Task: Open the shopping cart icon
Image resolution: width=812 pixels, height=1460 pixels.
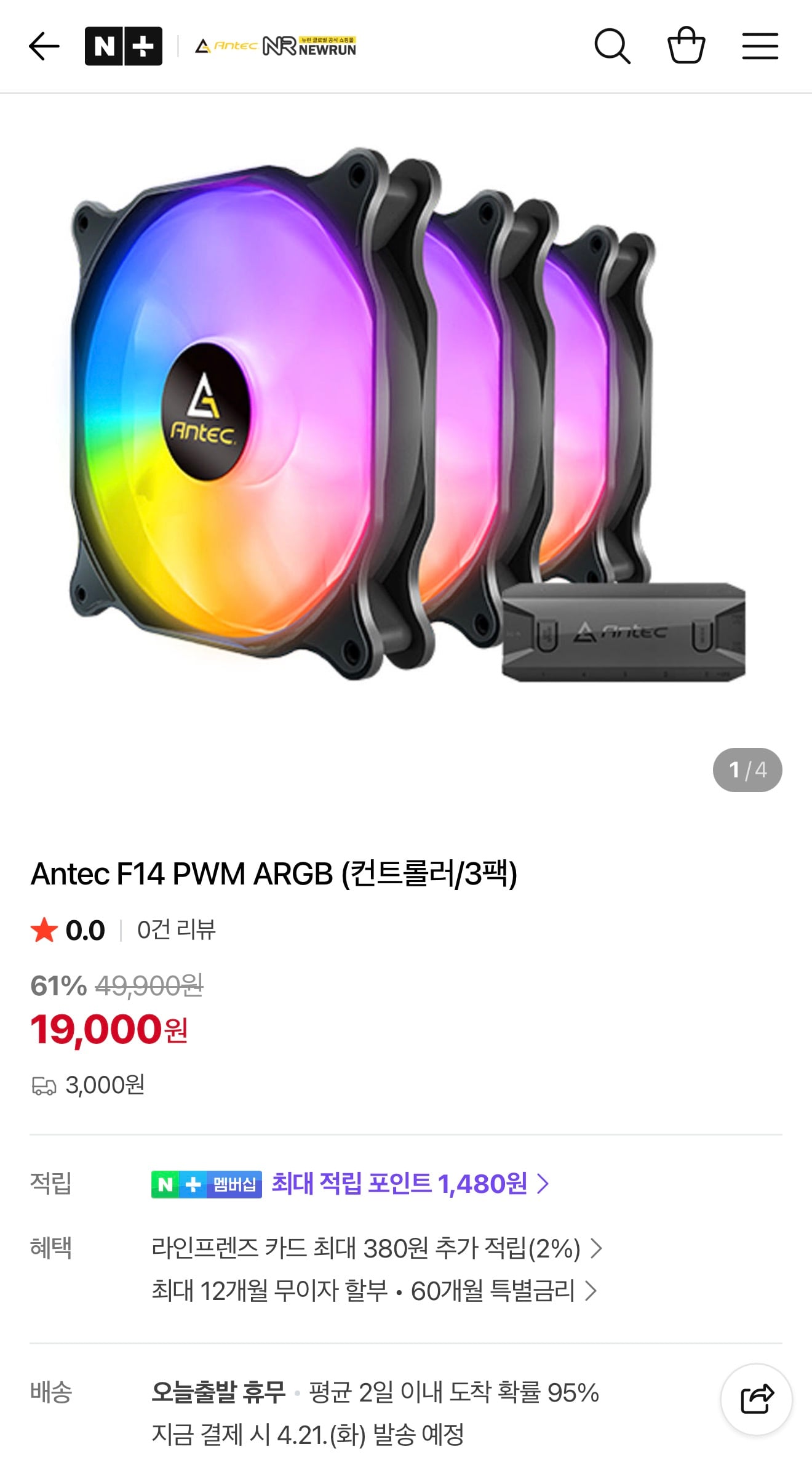Action: click(687, 46)
